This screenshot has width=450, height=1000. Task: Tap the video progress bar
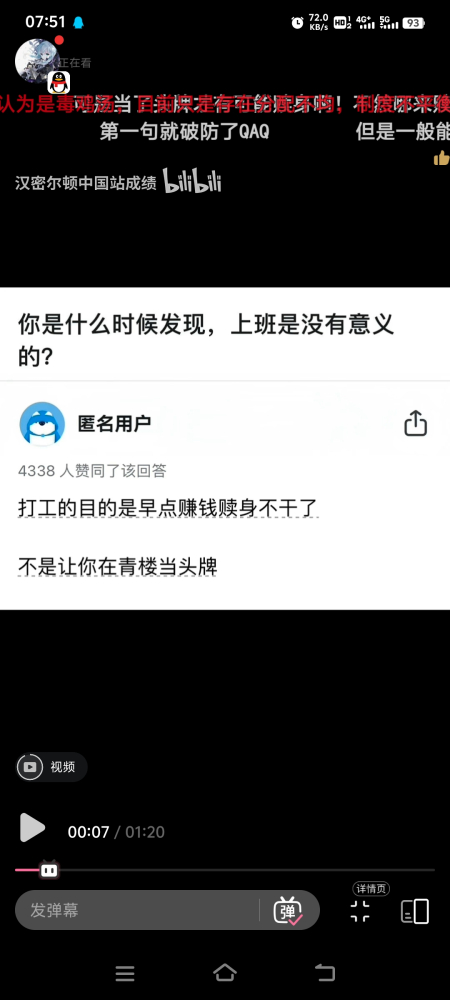(225, 869)
